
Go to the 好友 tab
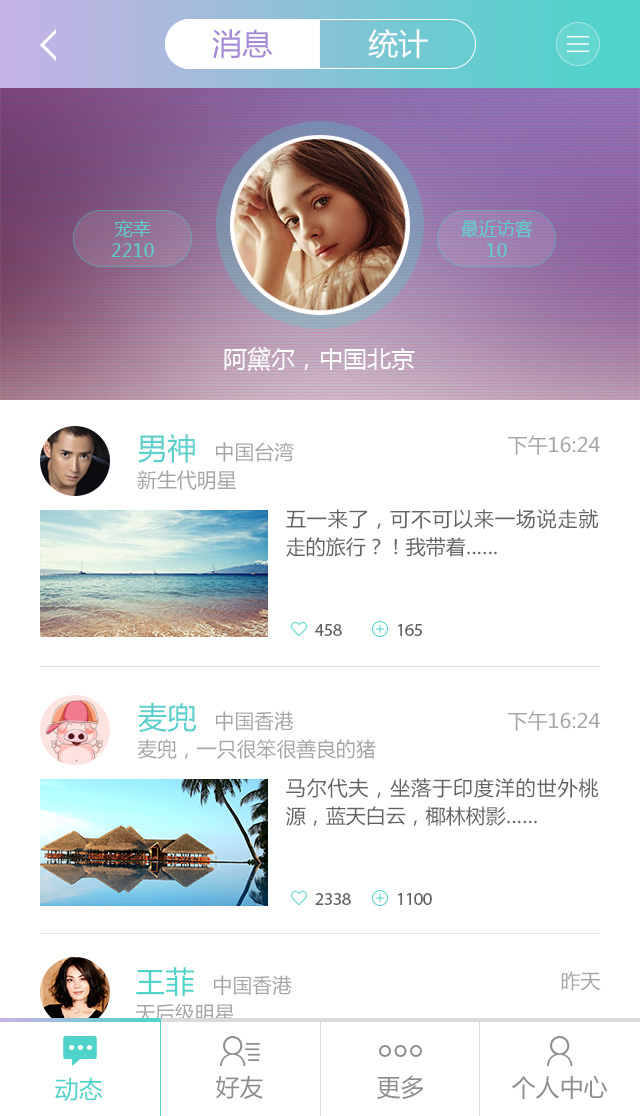(240, 1068)
